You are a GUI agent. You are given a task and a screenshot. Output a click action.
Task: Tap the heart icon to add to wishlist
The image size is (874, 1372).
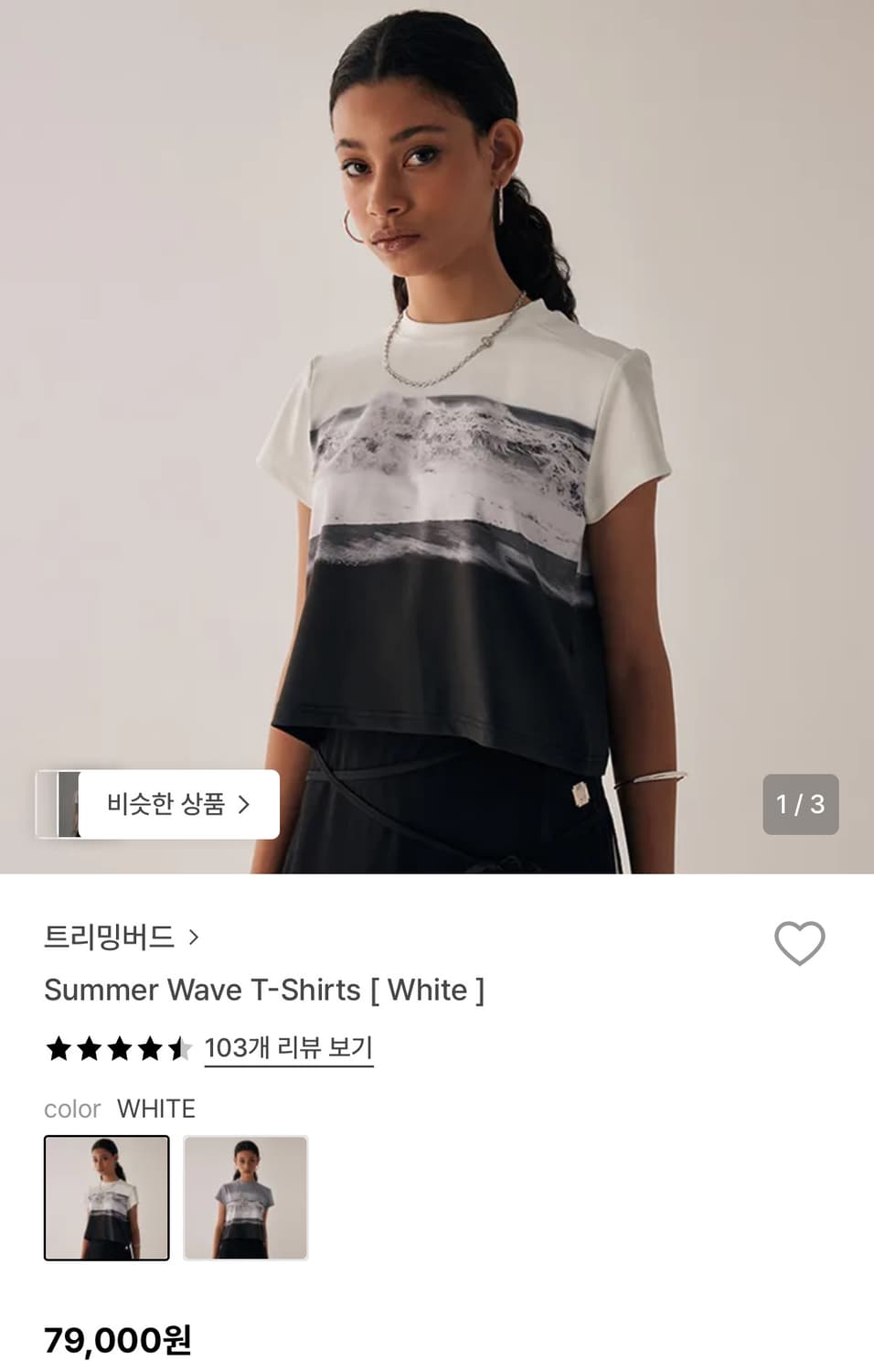click(800, 943)
